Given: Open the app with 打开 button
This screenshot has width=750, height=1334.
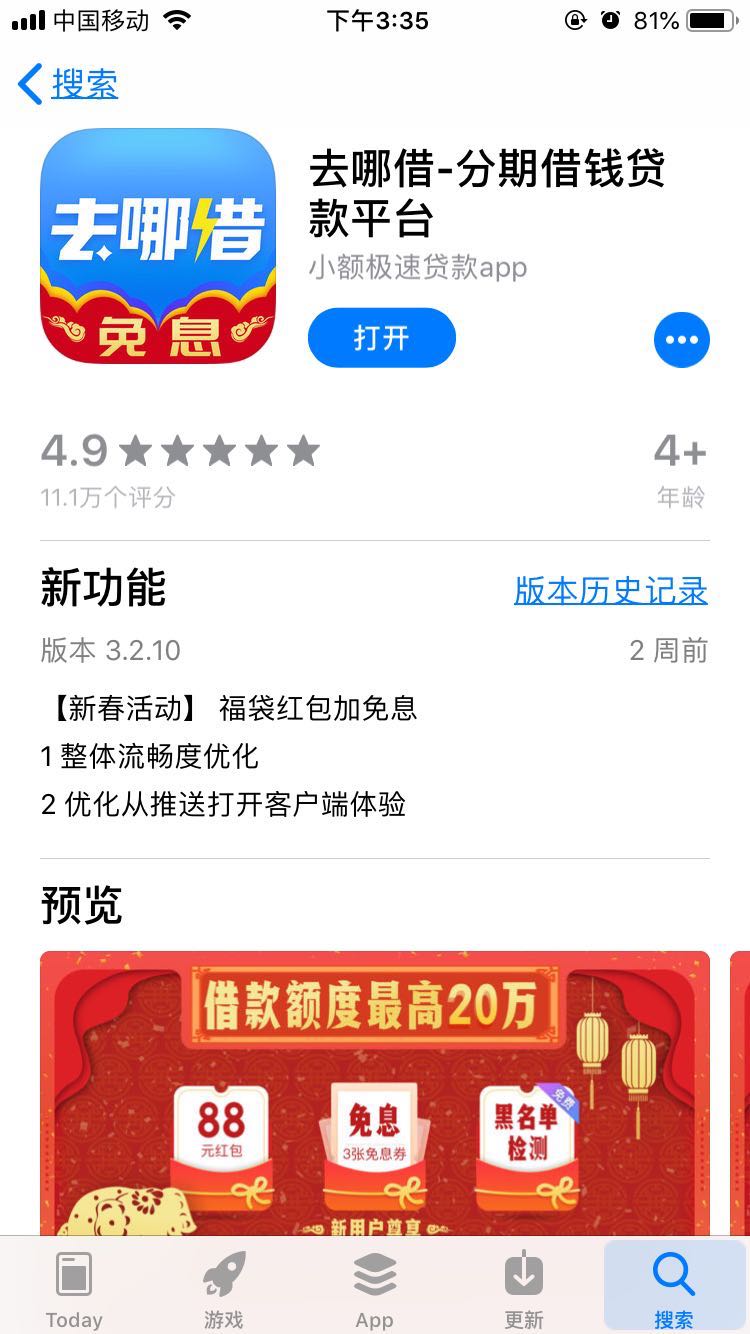Looking at the screenshot, I should (x=381, y=339).
